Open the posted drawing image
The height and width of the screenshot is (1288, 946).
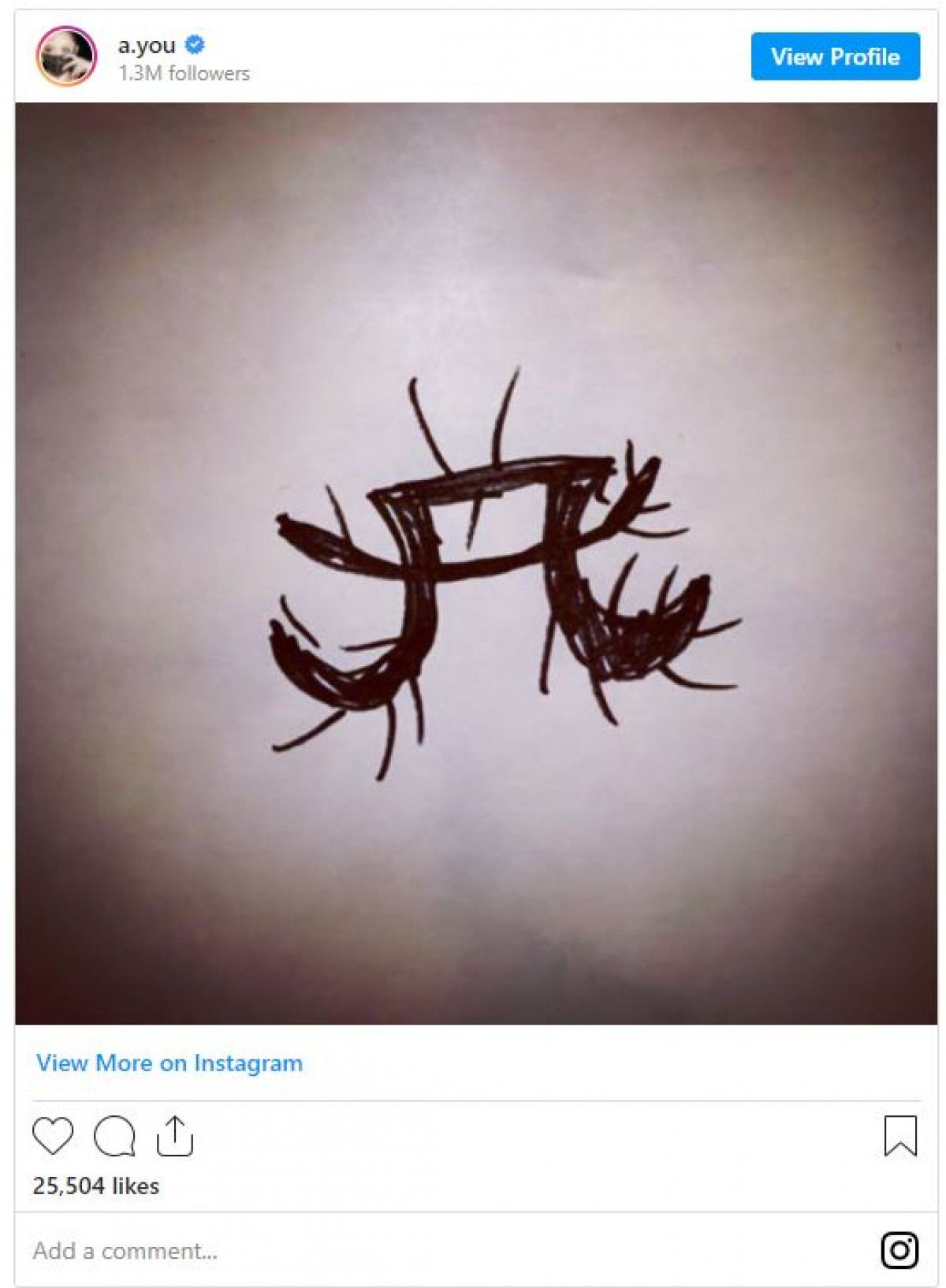476,563
